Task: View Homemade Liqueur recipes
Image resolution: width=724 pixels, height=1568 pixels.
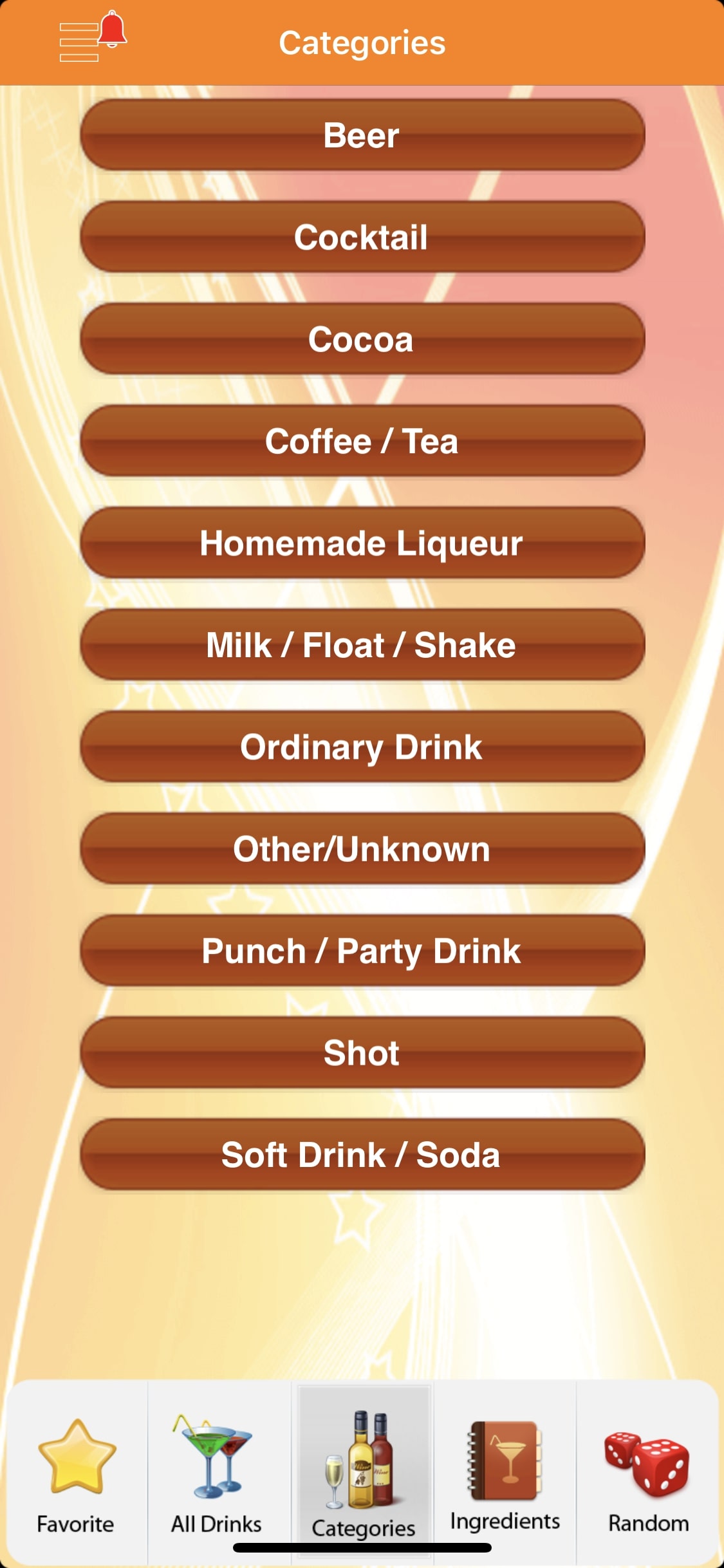Action: tap(362, 543)
